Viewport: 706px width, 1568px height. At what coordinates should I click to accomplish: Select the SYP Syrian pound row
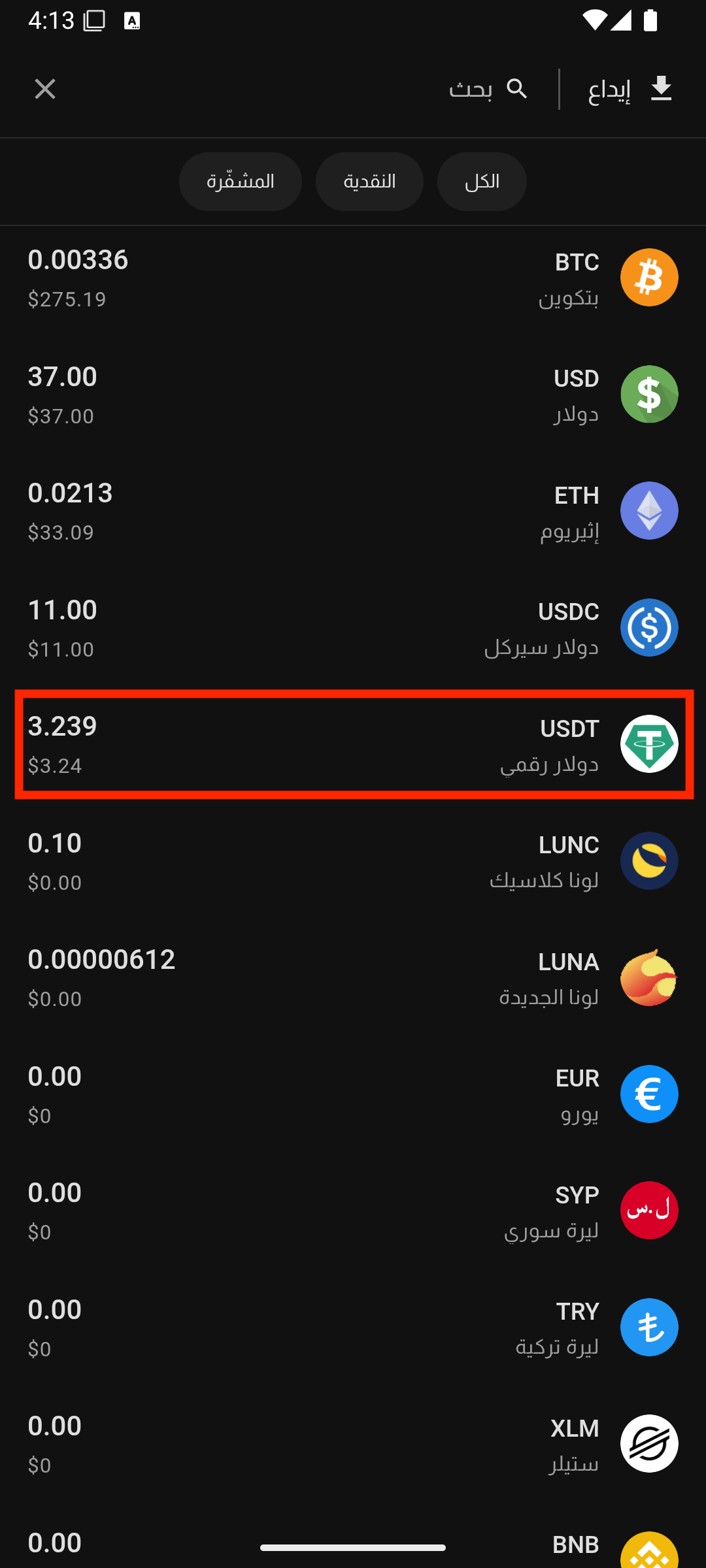point(353,1211)
